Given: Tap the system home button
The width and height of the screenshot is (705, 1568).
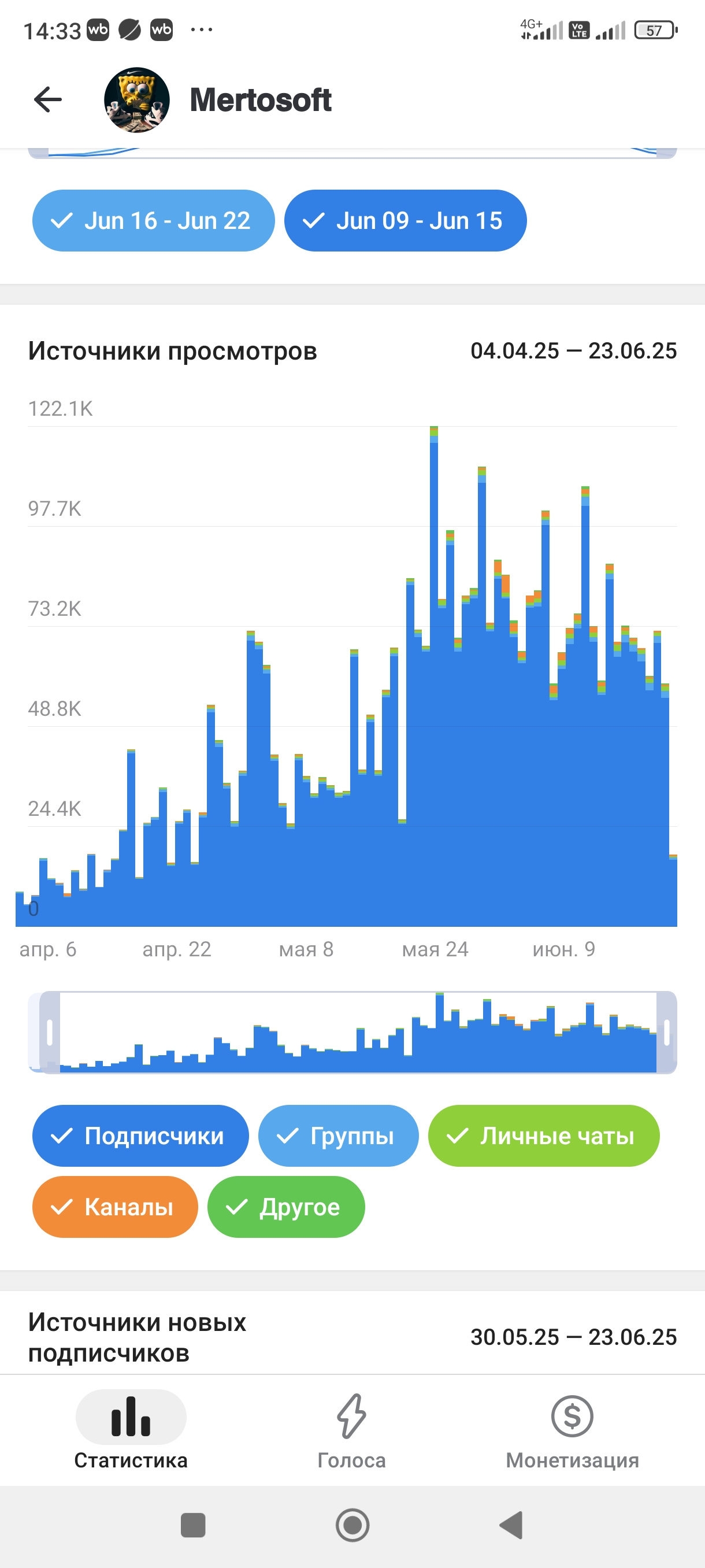Looking at the screenshot, I should [353, 1525].
